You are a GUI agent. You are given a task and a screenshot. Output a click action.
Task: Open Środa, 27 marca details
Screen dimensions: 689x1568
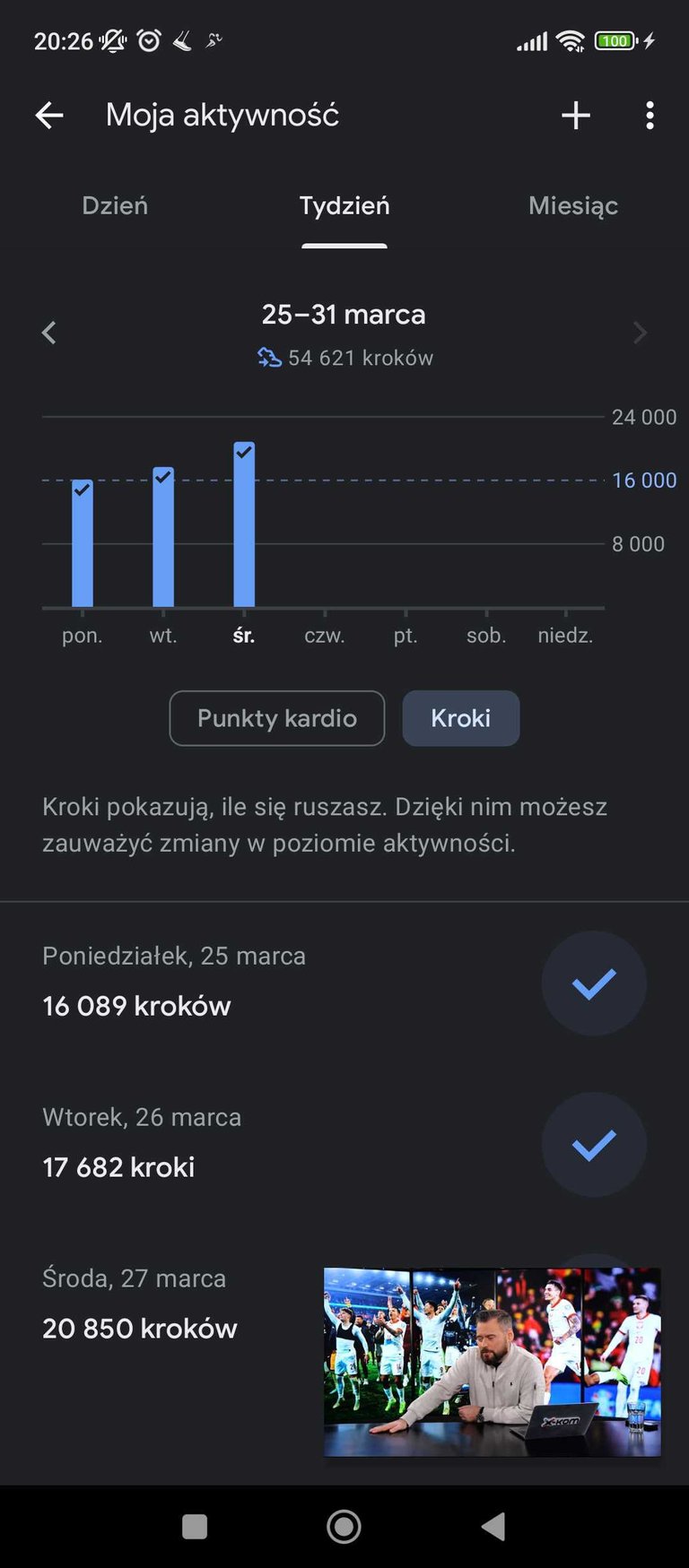[x=161, y=1304]
